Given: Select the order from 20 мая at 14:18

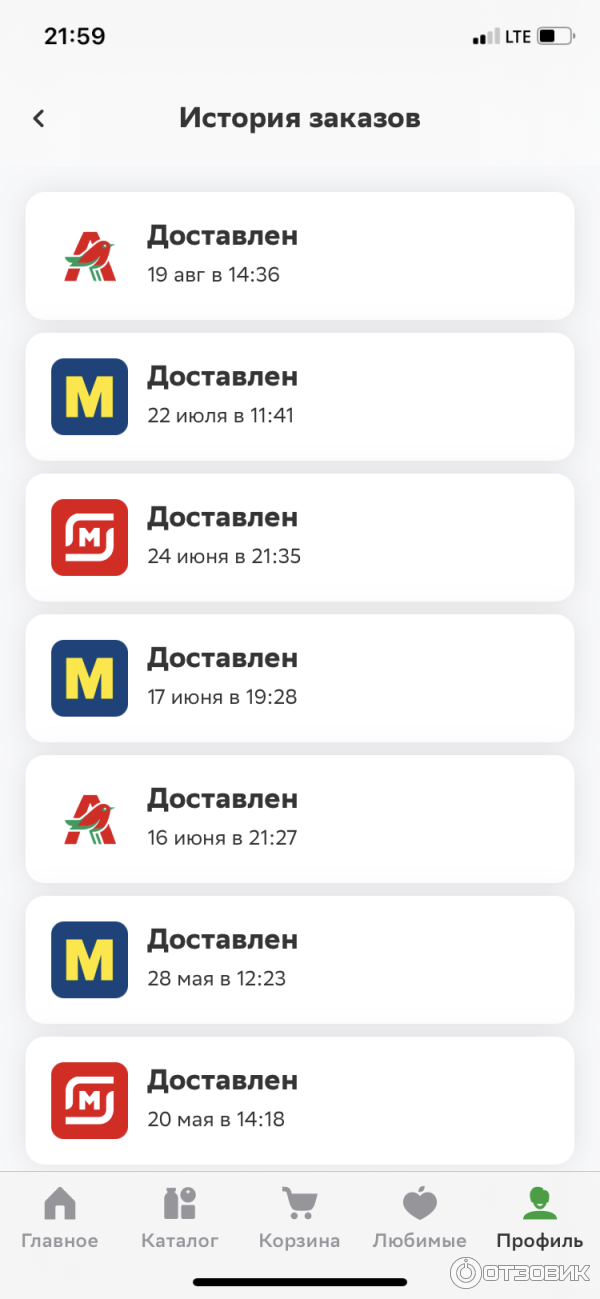Looking at the screenshot, I should coord(300,1100).
